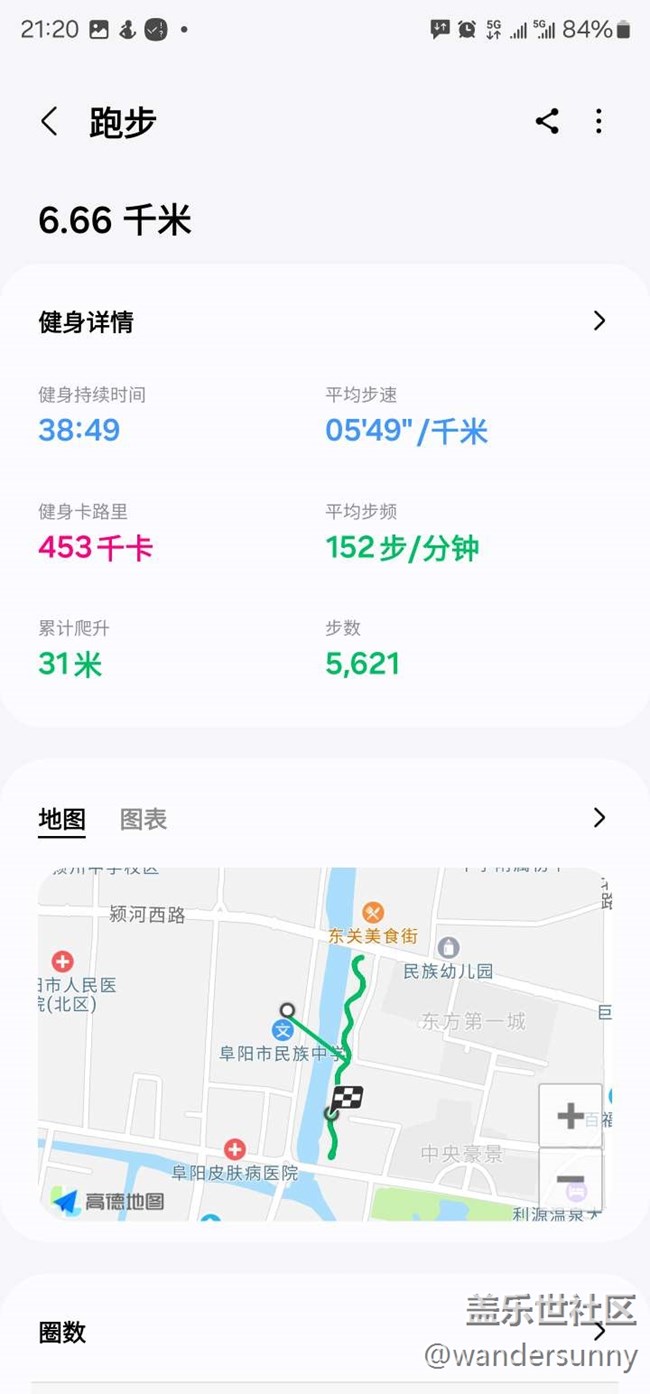Share this running record
The height and width of the screenshot is (1394, 650).
546,122
